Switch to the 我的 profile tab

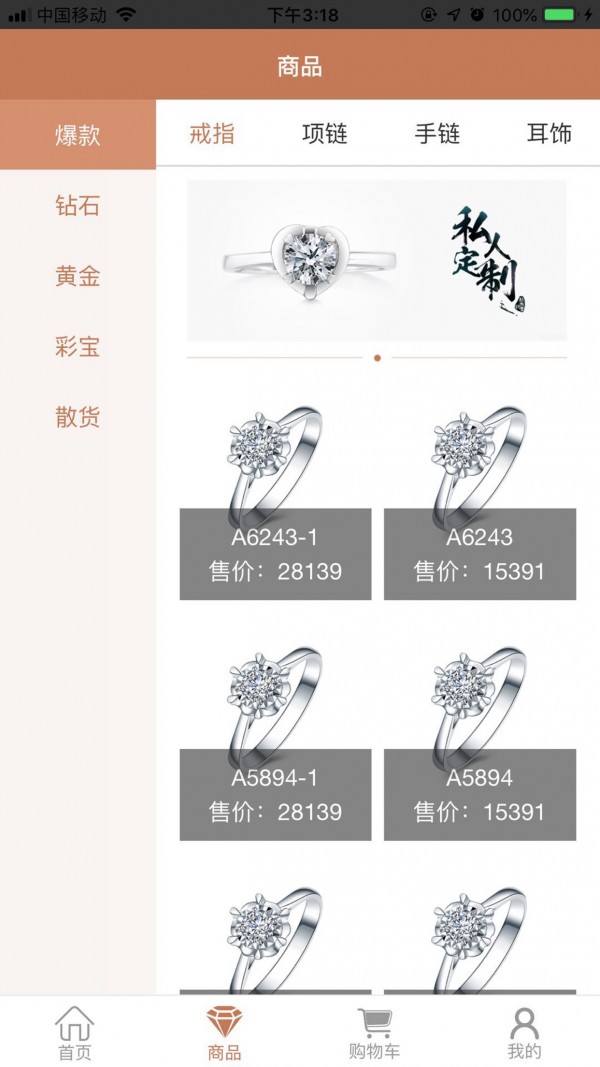click(x=524, y=1033)
